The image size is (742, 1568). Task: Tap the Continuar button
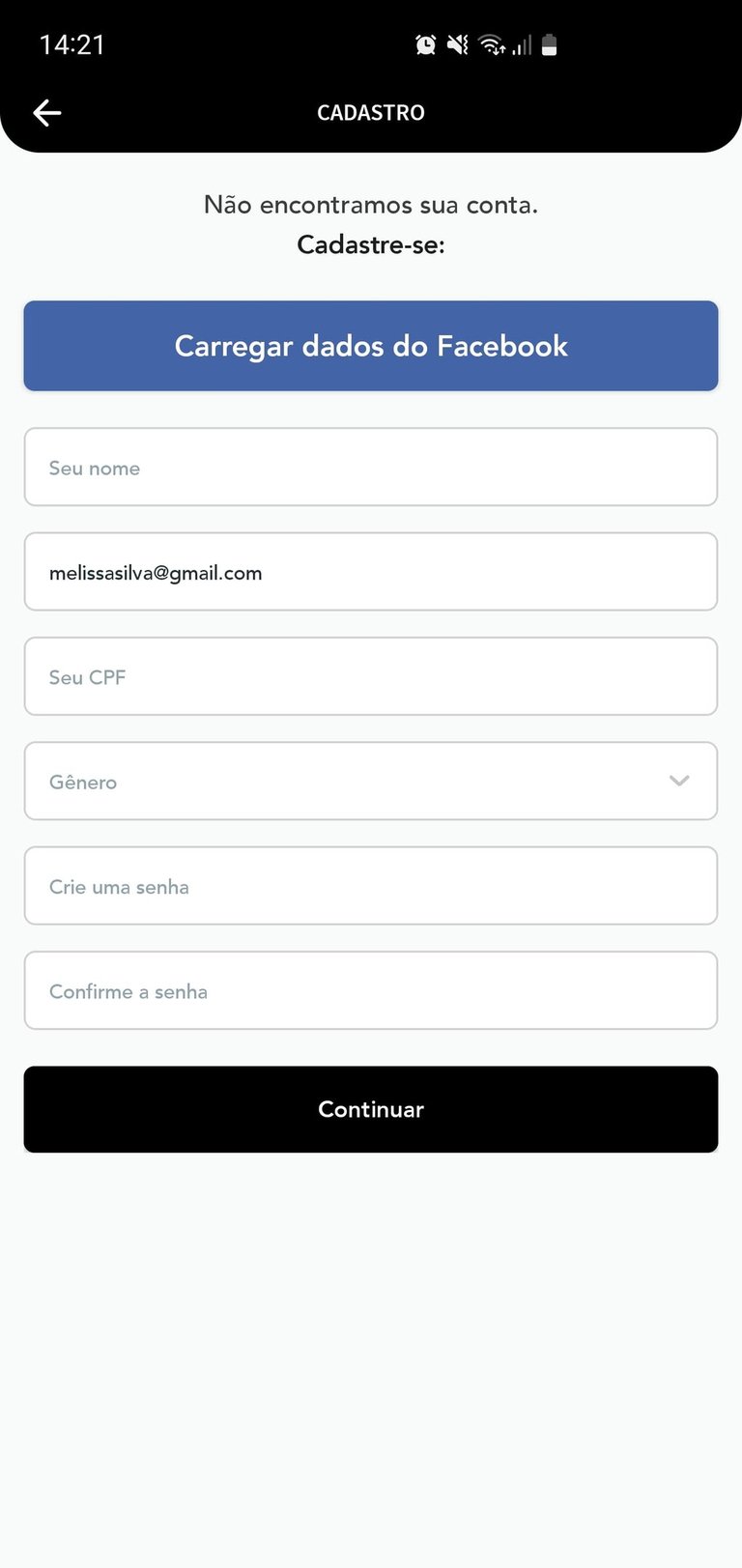pyautogui.click(x=371, y=1109)
